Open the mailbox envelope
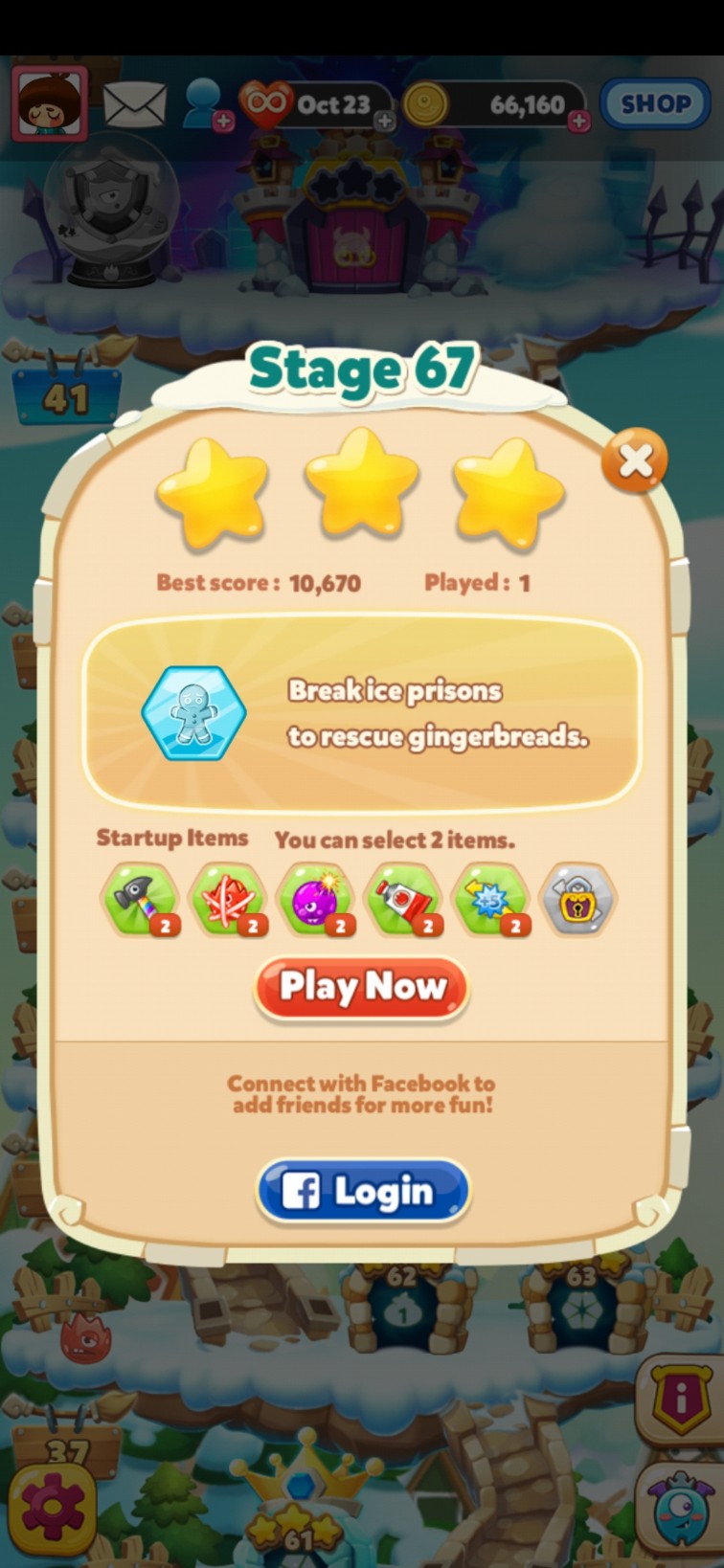The height and width of the screenshot is (1568, 724). [135, 103]
